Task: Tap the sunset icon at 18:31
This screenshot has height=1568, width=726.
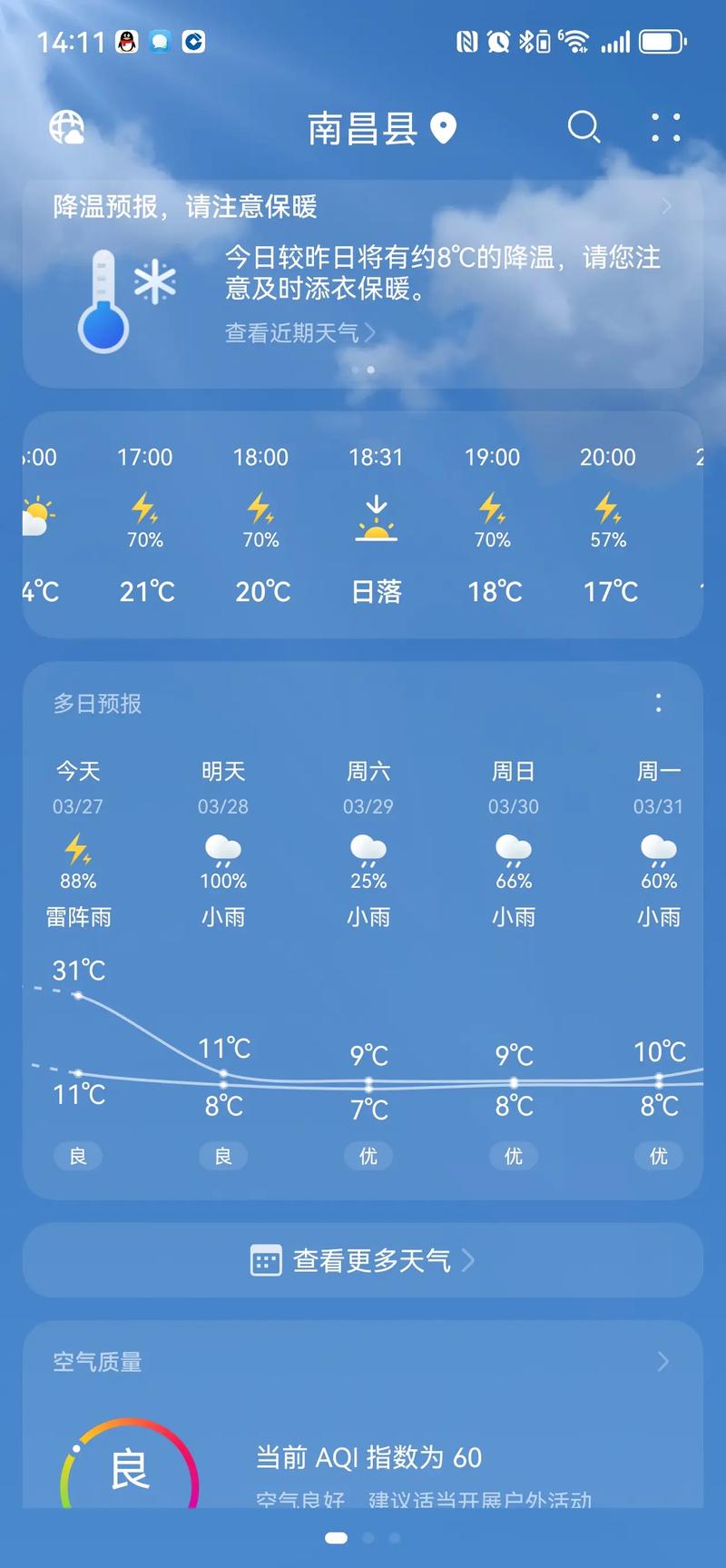Action: (x=377, y=516)
